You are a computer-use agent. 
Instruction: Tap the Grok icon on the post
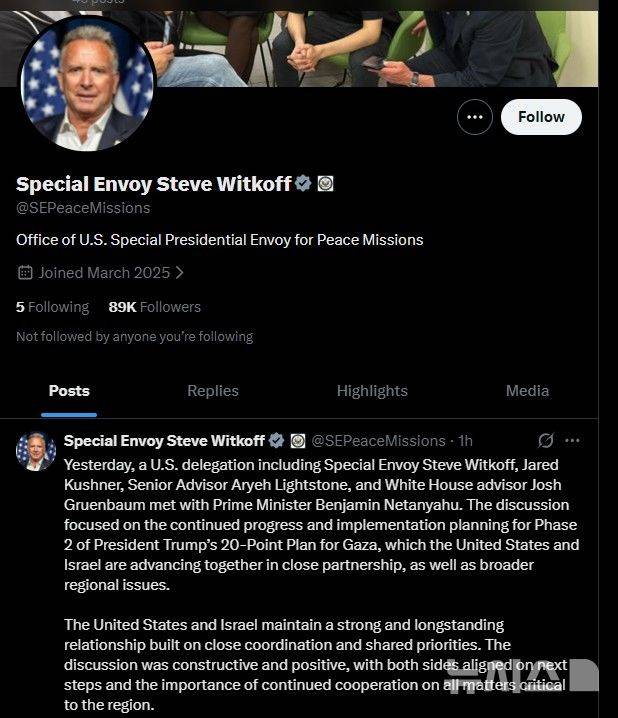[x=546, y=440]
